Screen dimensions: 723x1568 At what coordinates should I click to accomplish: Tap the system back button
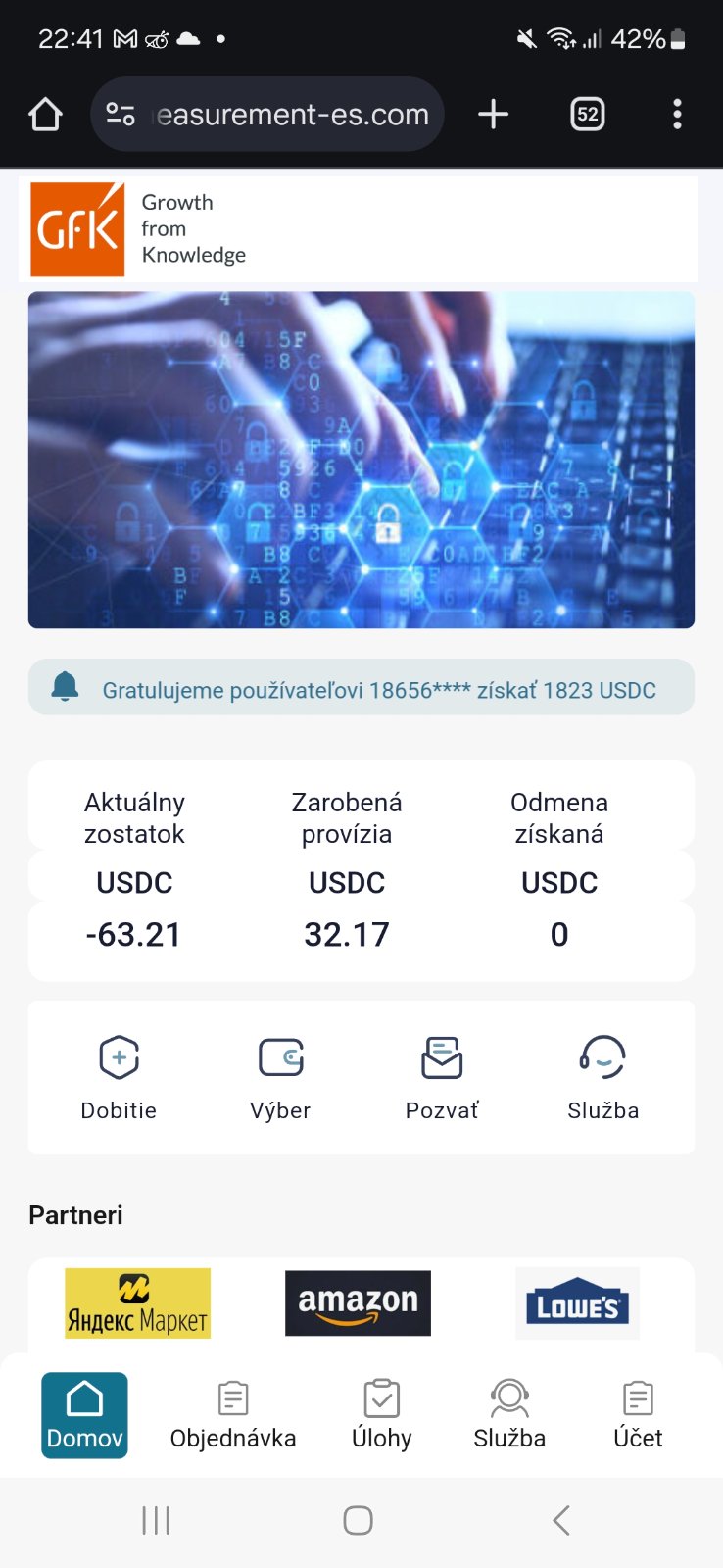coord(560,1520)
